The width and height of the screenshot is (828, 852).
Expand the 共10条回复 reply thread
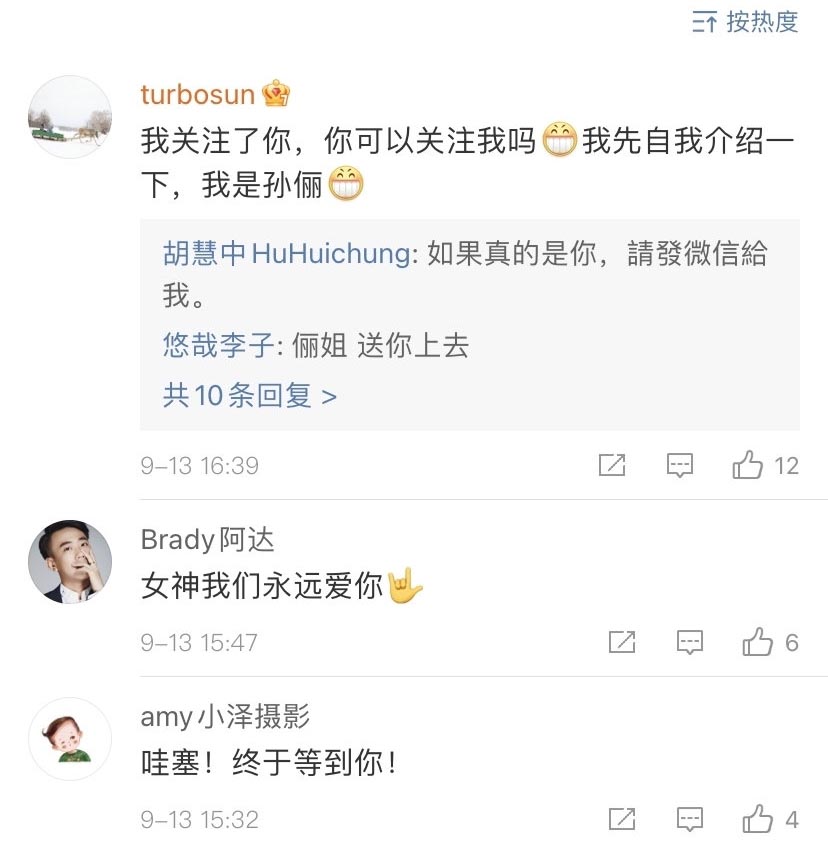pos(250,395)
